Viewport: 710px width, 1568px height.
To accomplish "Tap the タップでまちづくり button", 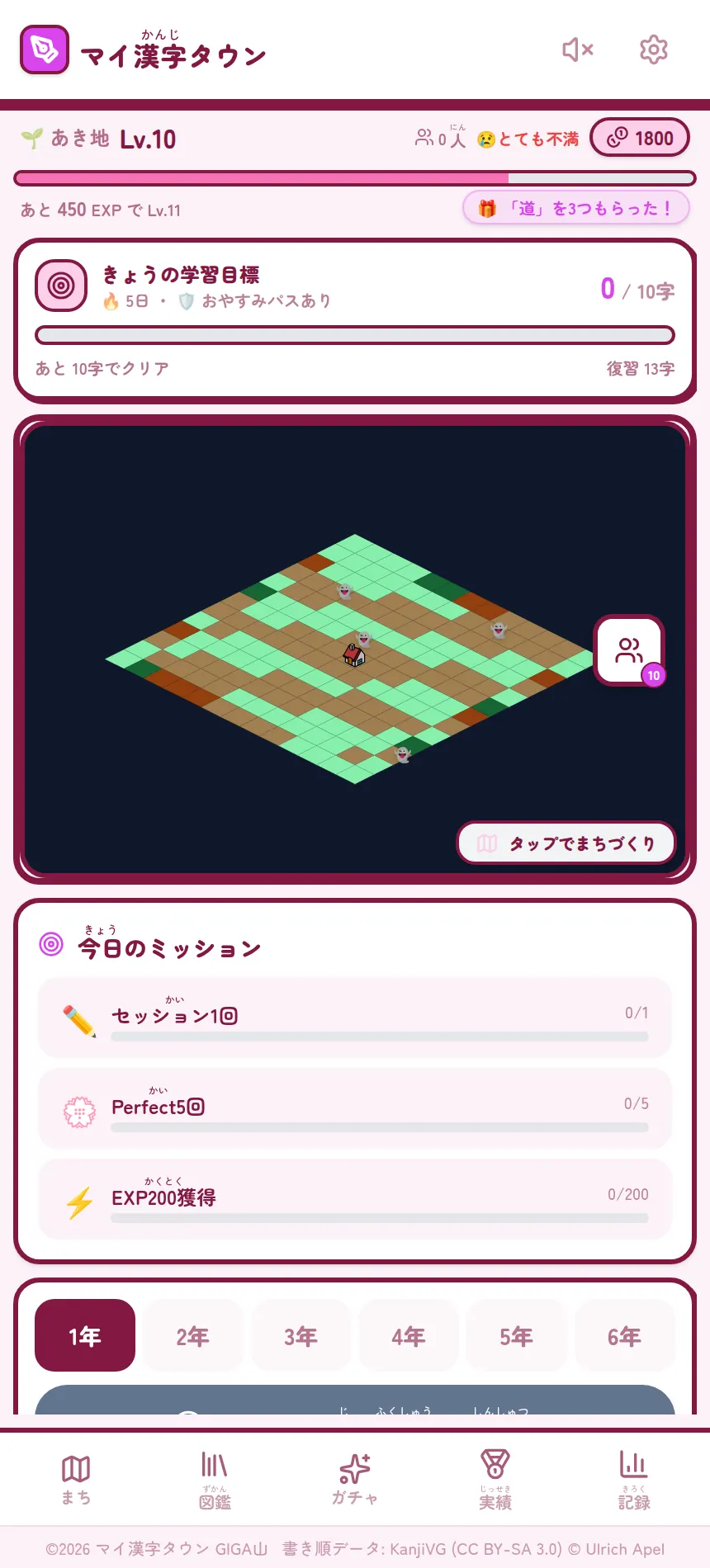I will 566,843.
